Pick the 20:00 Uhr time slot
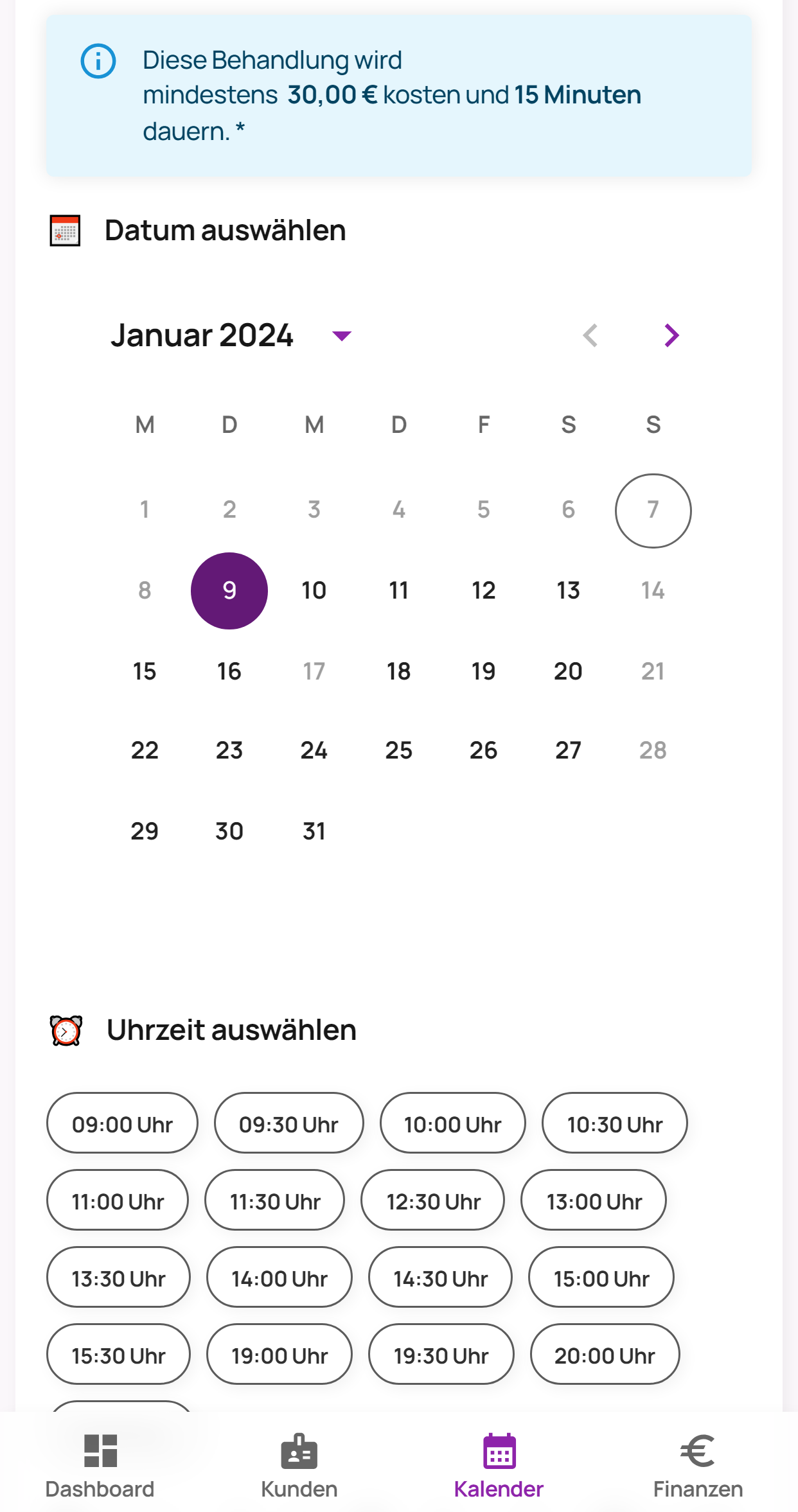This screenshot has width=798, height=1512. pos(605,1355)
